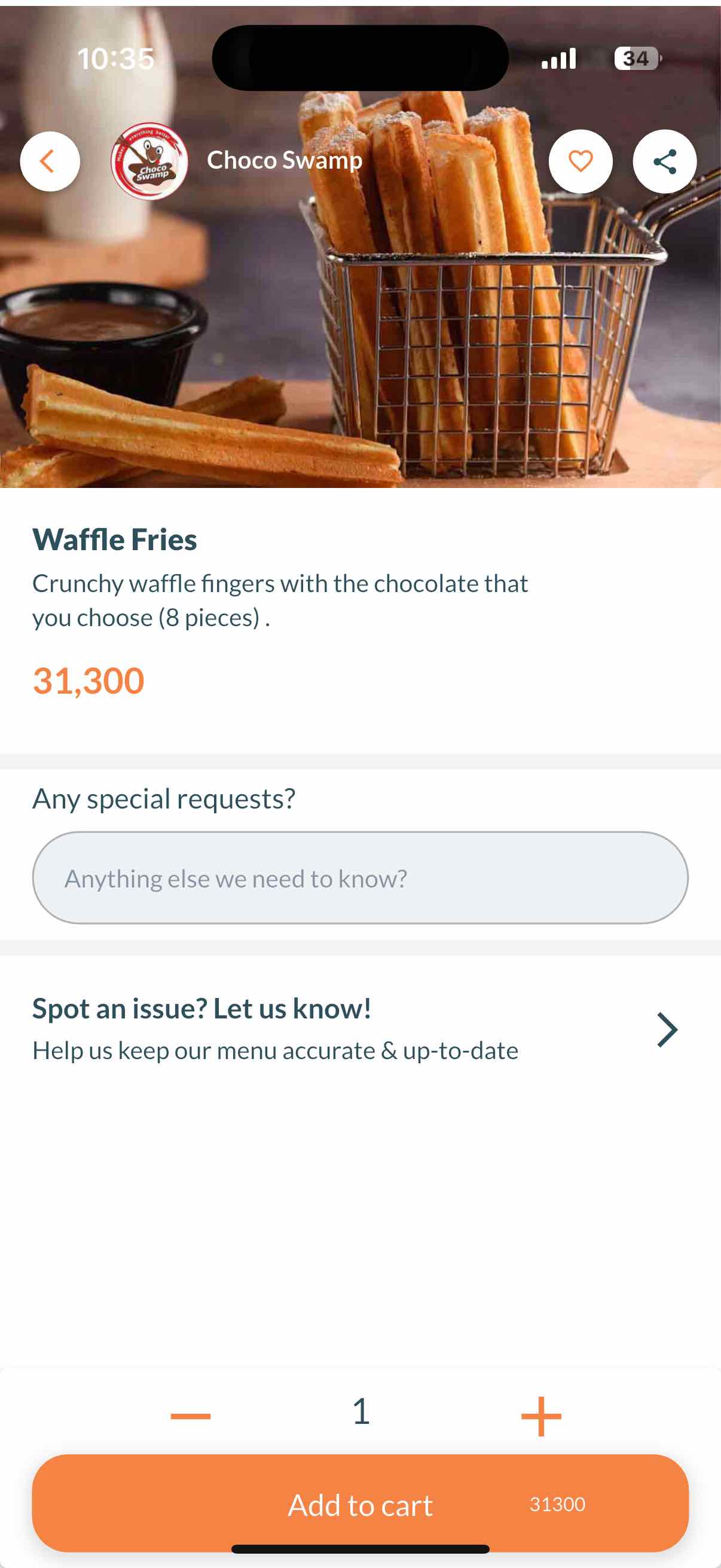
Task: Open the Choco Swamp restaurant logo
Action: point(149,161)
